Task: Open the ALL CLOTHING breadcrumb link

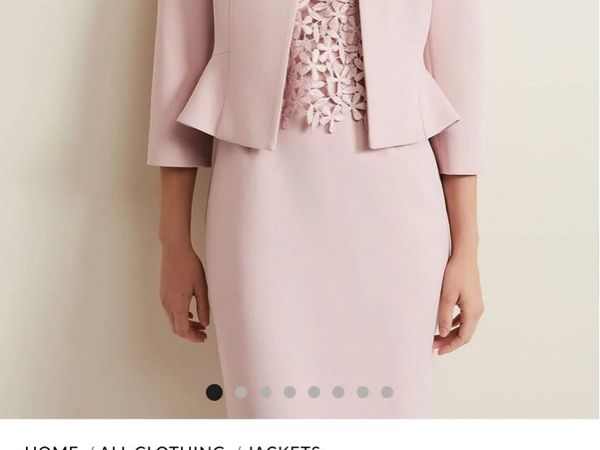Action: [x=161, y=447]
